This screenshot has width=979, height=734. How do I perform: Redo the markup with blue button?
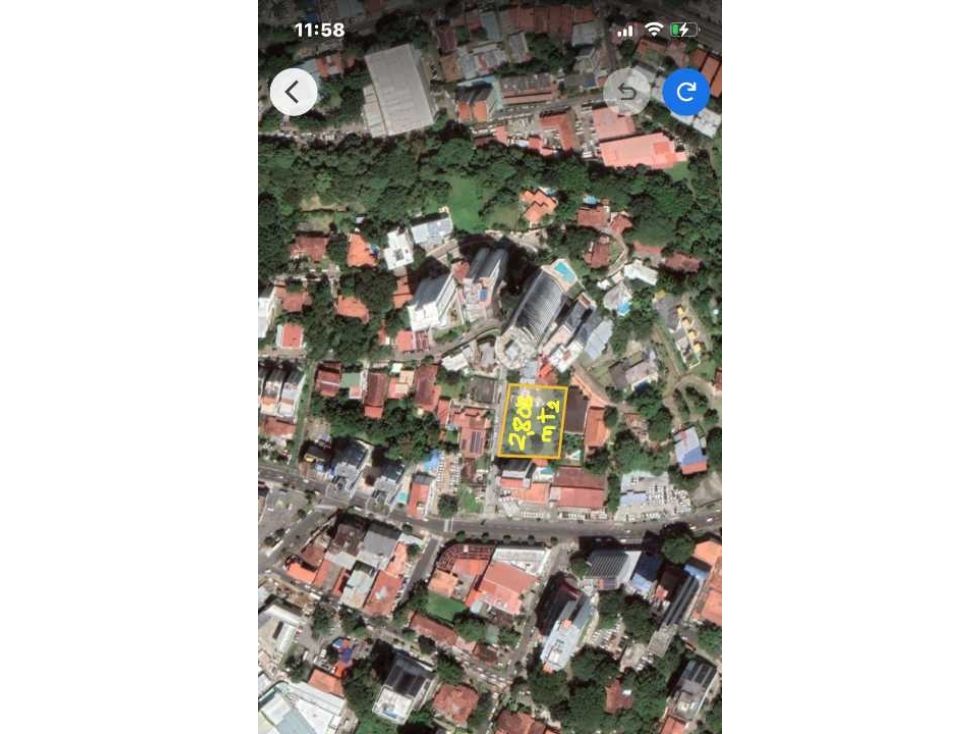686,92
